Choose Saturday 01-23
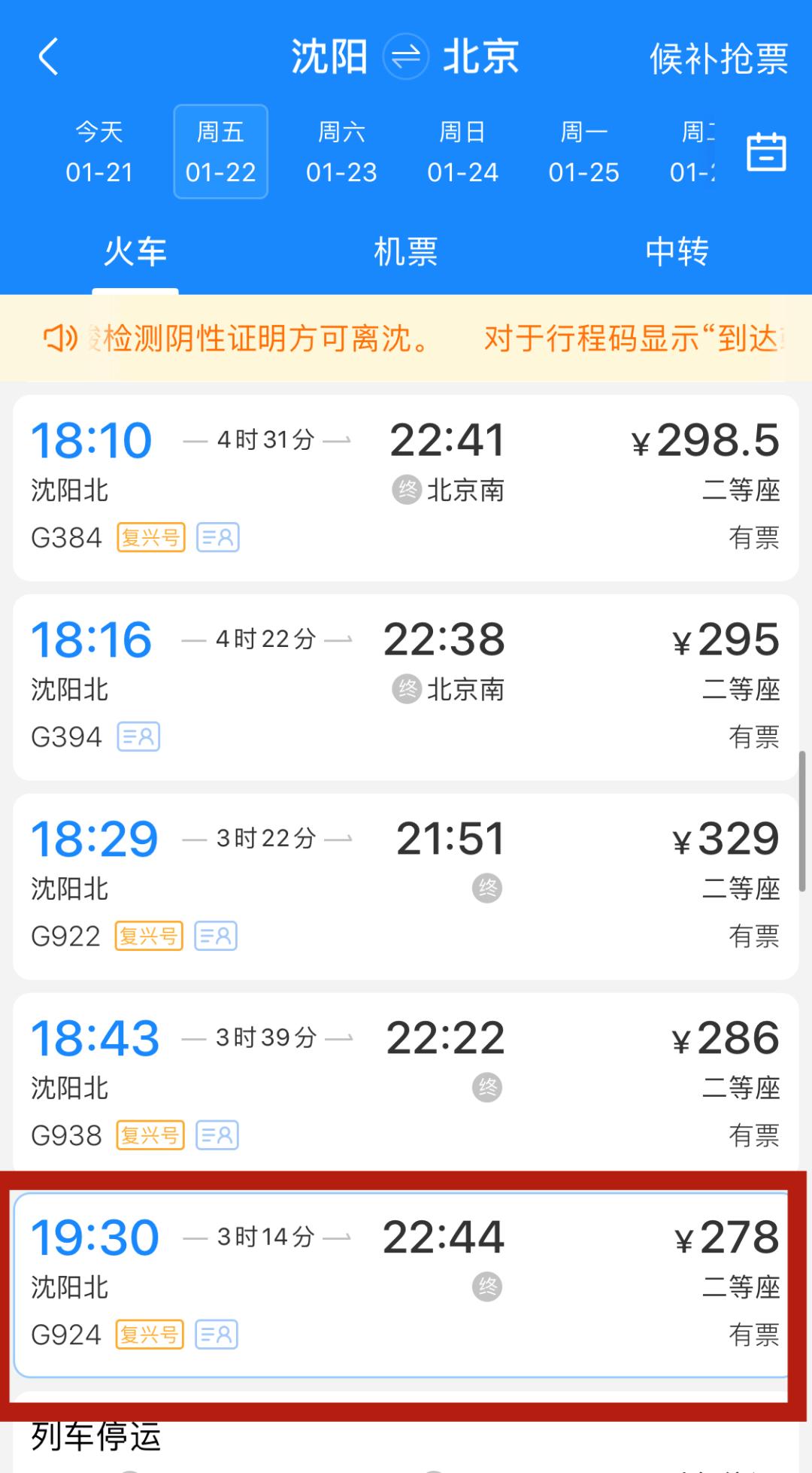The image size is (812, 1473). coord(342,152)
